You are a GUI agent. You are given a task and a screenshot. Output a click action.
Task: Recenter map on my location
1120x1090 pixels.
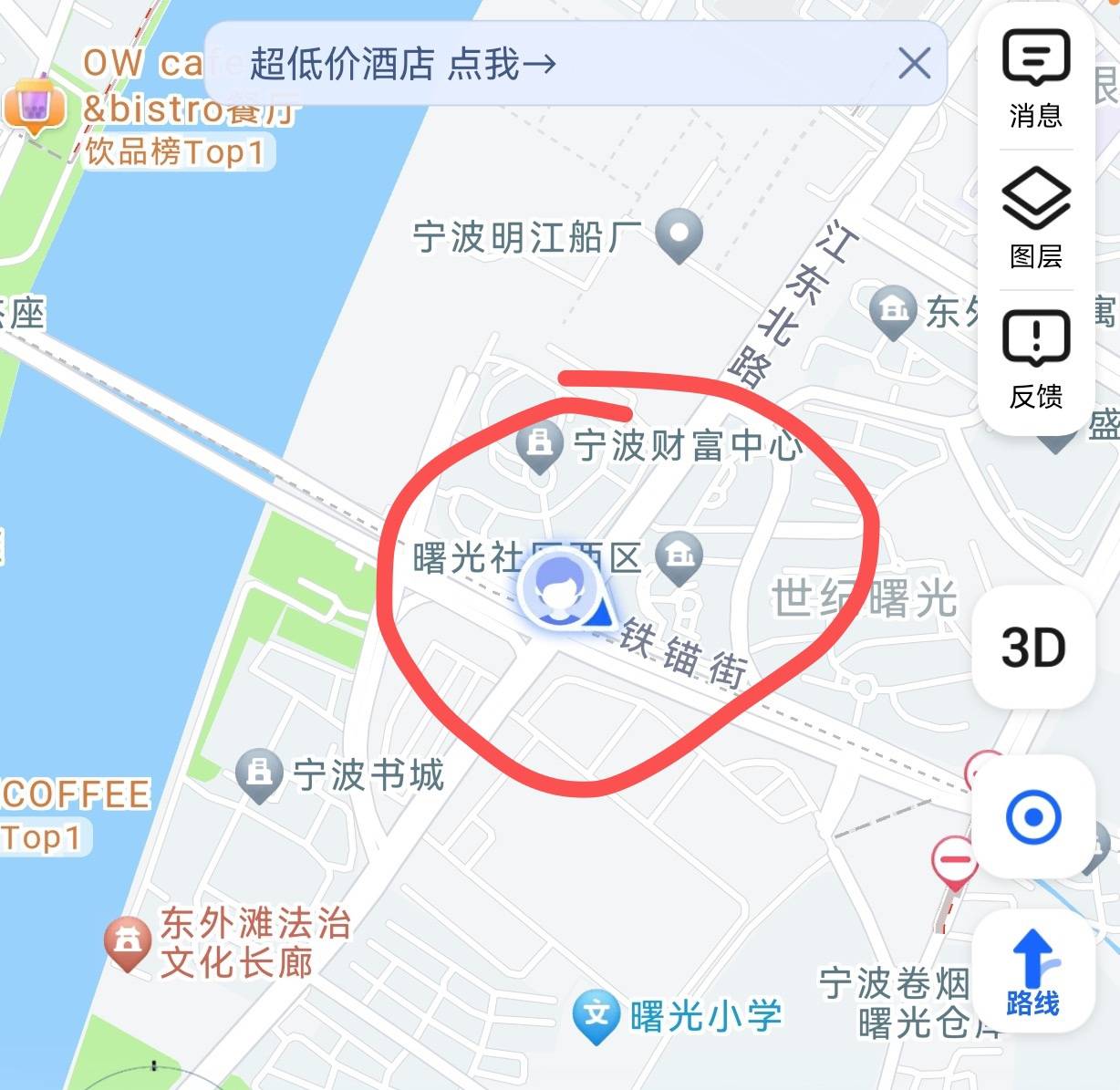(1033, 817)
